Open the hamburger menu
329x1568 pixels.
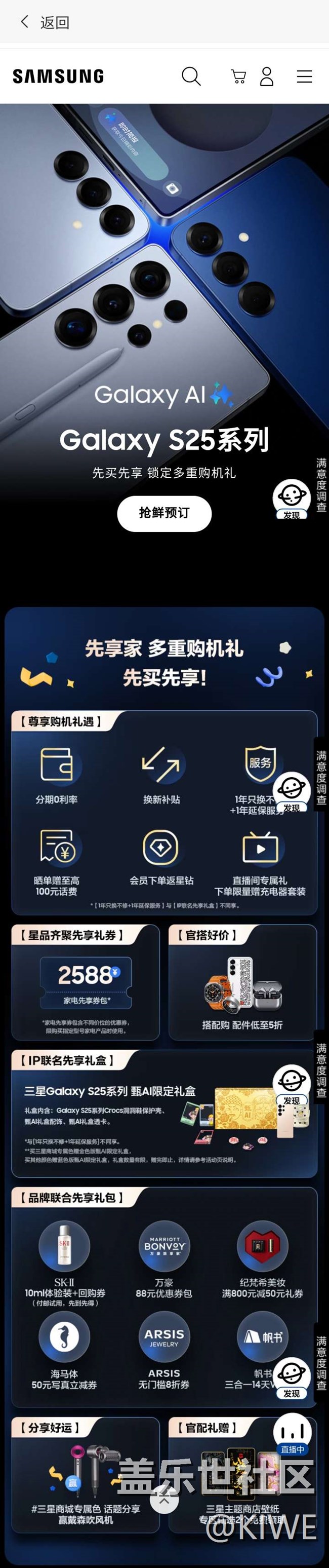pyautogui.click(x=304, y=76)
